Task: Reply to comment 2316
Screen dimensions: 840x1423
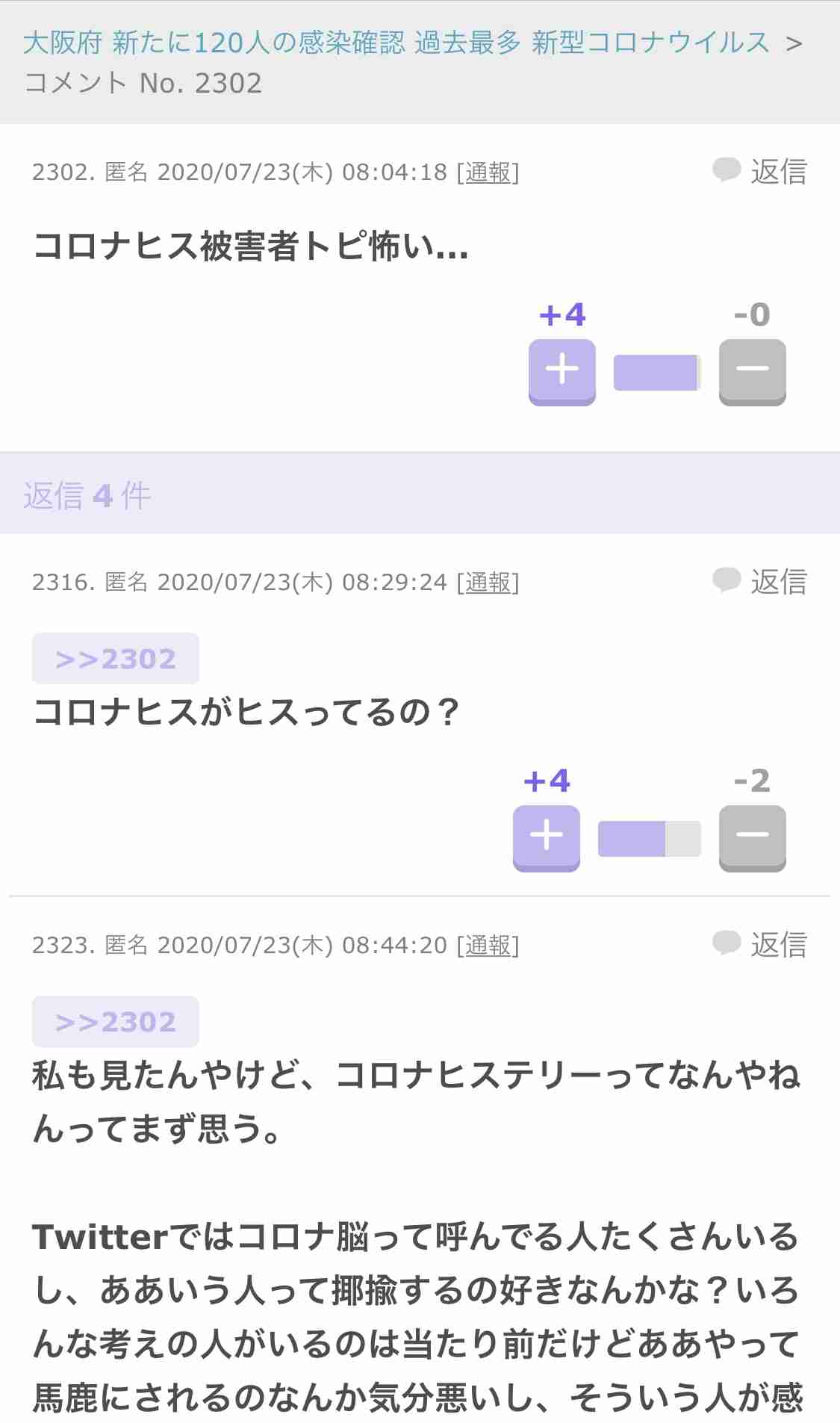Action: click(759, 581)
